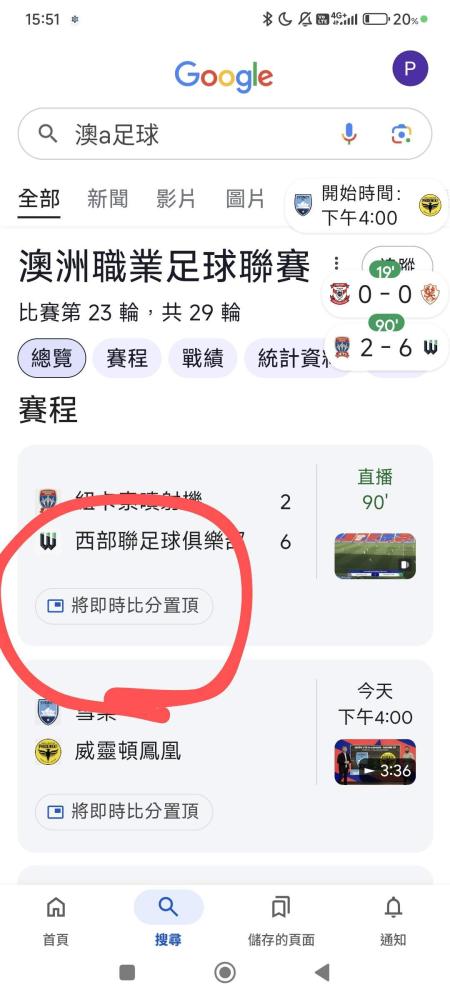Pin live score for 威靈頓鳳凰 match
Image resolution: width=450 pixels, height=1000 pixels.
pos(124,811)
